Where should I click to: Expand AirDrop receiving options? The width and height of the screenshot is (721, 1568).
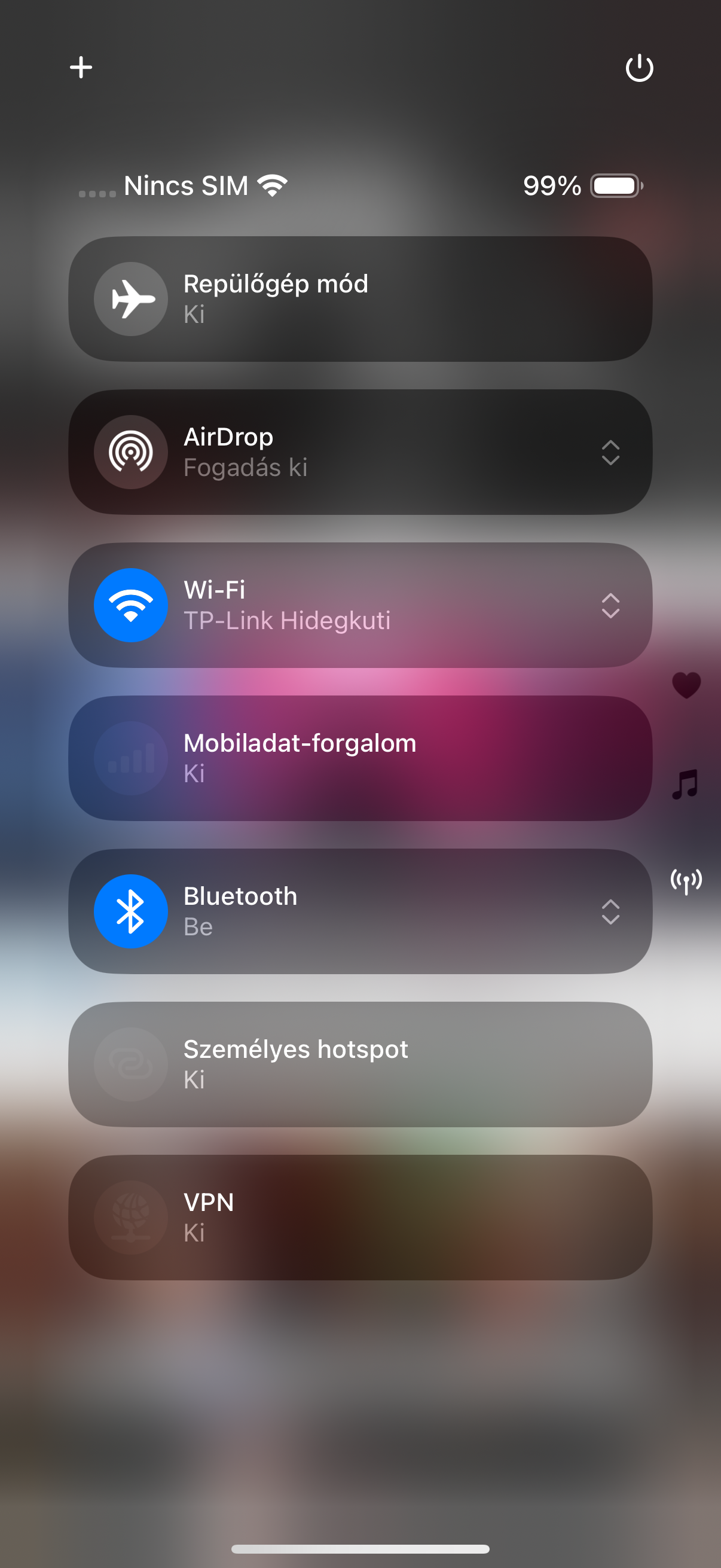pyautogui.click(x=610, y=453)
